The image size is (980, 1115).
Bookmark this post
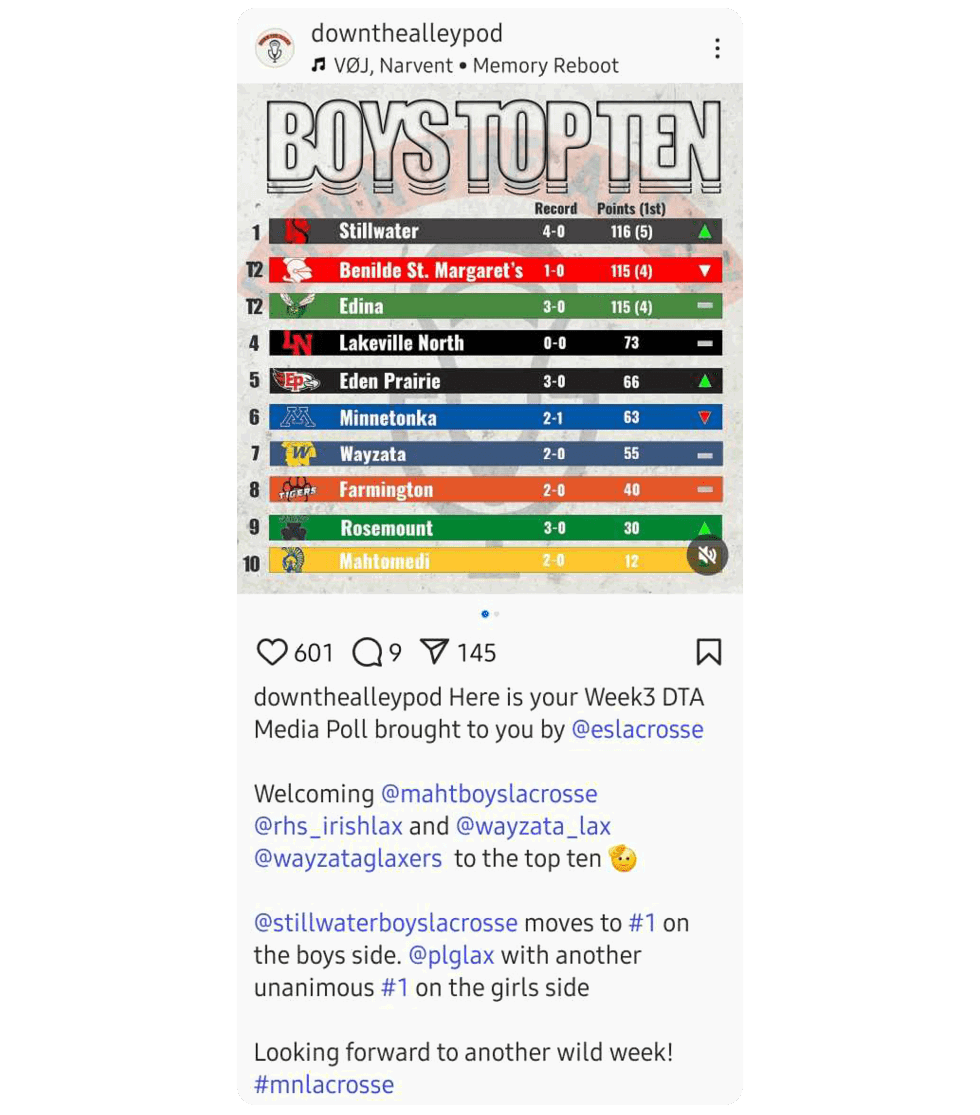[x=708, y=653]
